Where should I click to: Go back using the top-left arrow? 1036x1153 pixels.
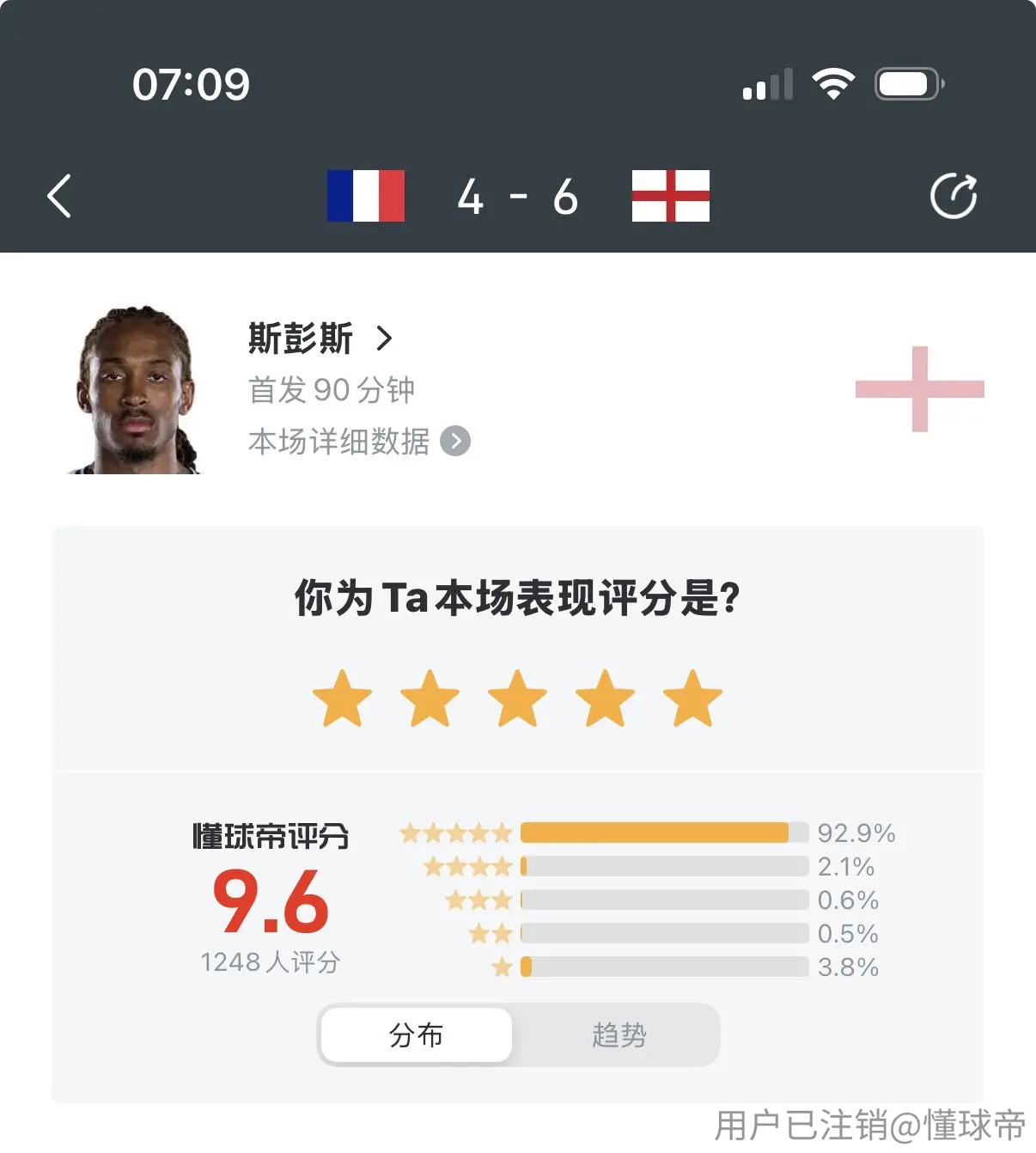pos(58,196)
